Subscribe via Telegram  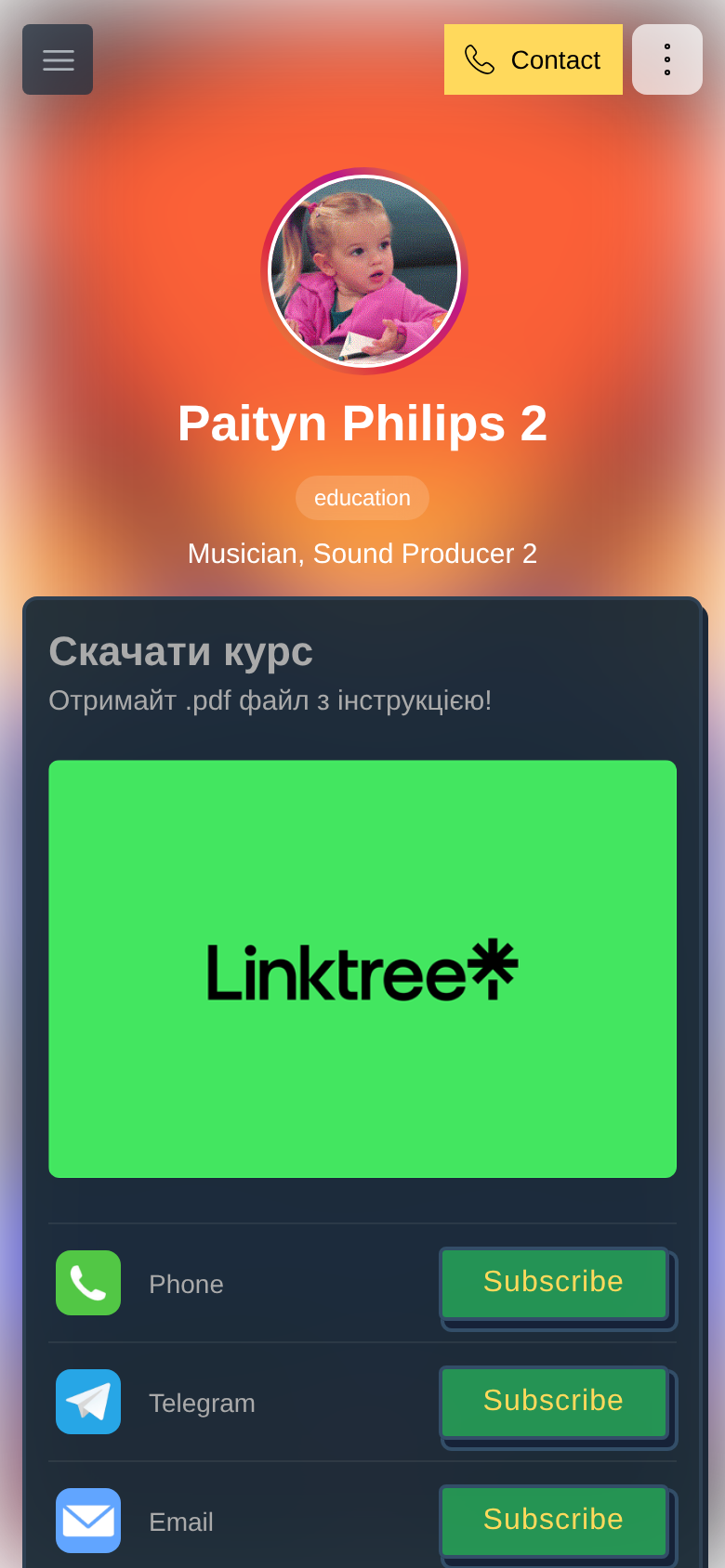tap(554, 1402)
